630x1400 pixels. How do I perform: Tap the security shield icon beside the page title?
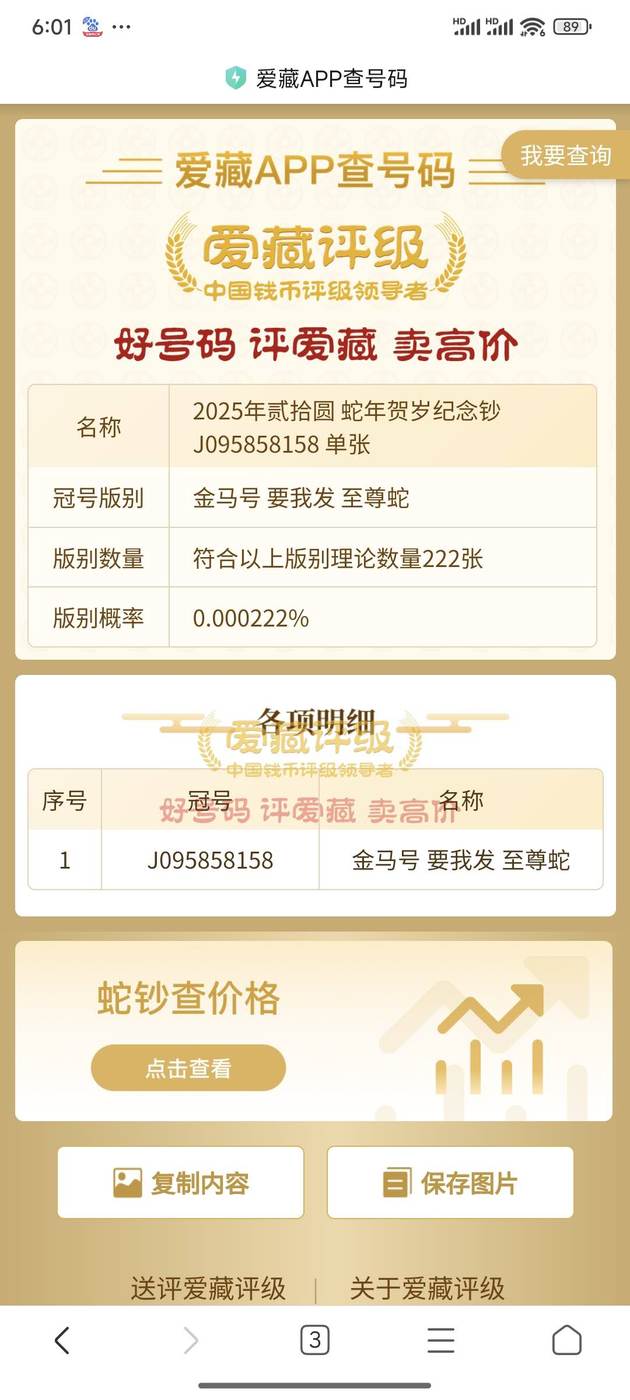(235, 78)
